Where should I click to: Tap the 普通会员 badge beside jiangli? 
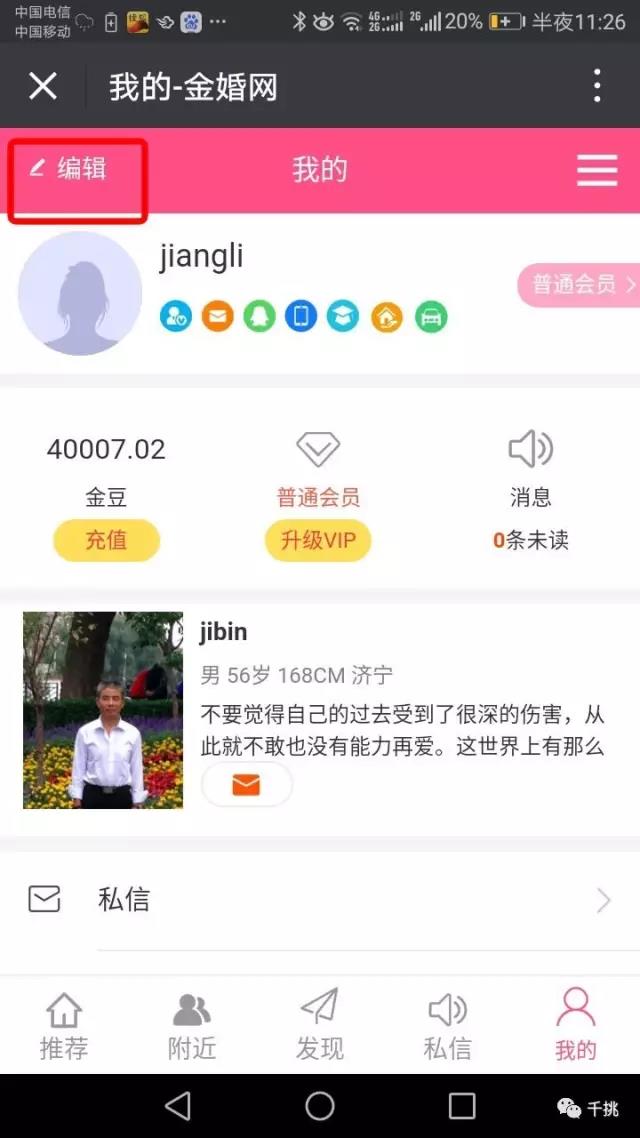click(x=579, y=284)
